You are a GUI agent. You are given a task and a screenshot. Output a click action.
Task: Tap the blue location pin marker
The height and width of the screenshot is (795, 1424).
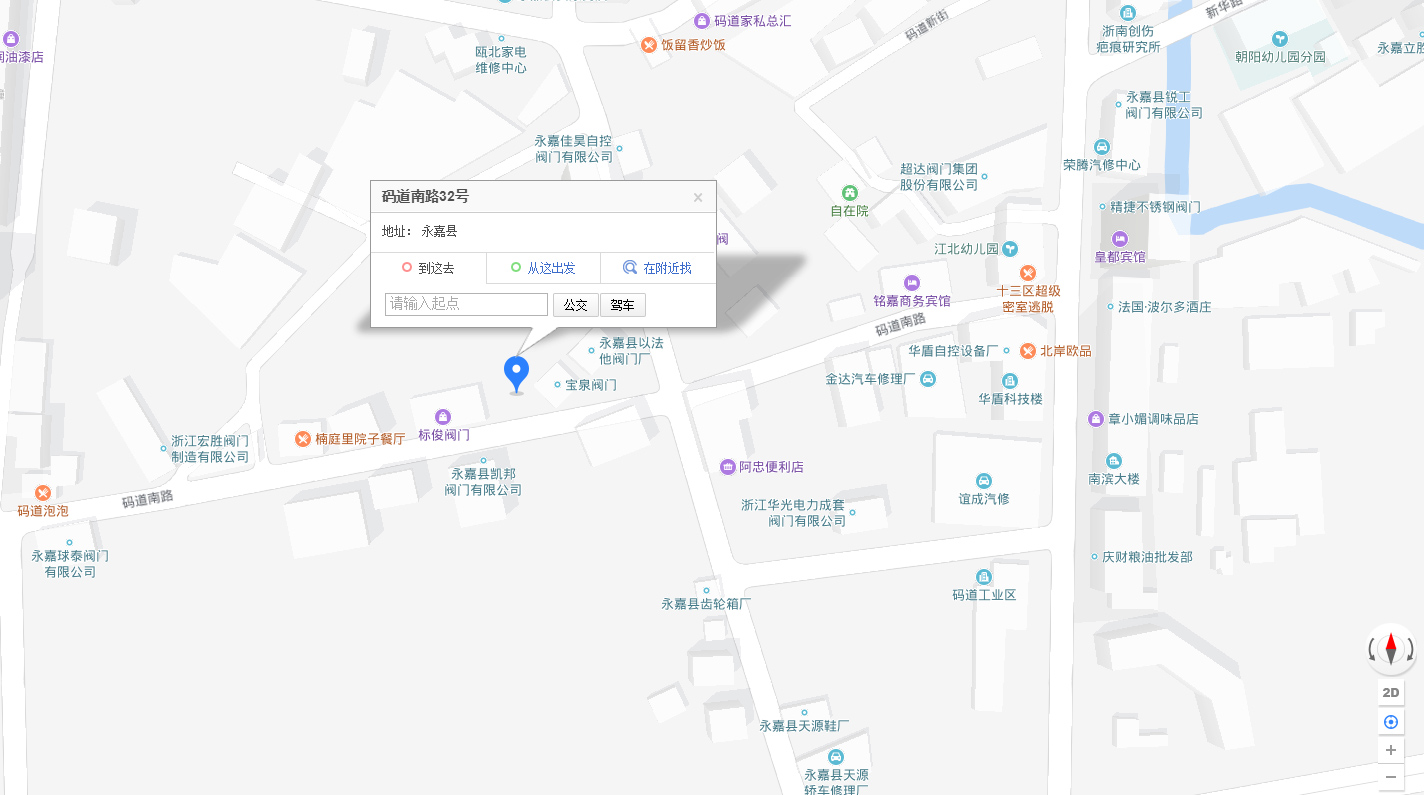click(x=516, y=372)
